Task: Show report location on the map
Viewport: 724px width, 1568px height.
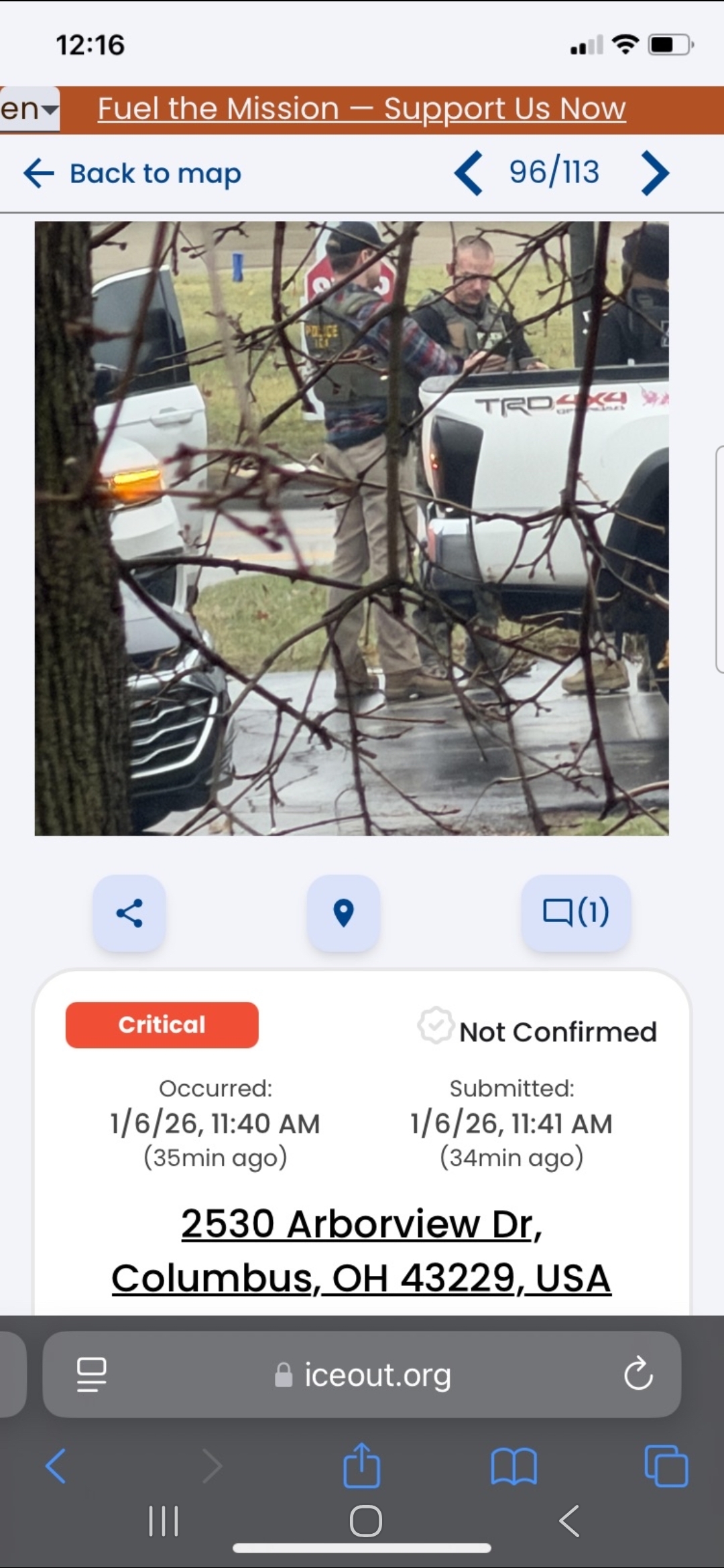Action: 343,913
